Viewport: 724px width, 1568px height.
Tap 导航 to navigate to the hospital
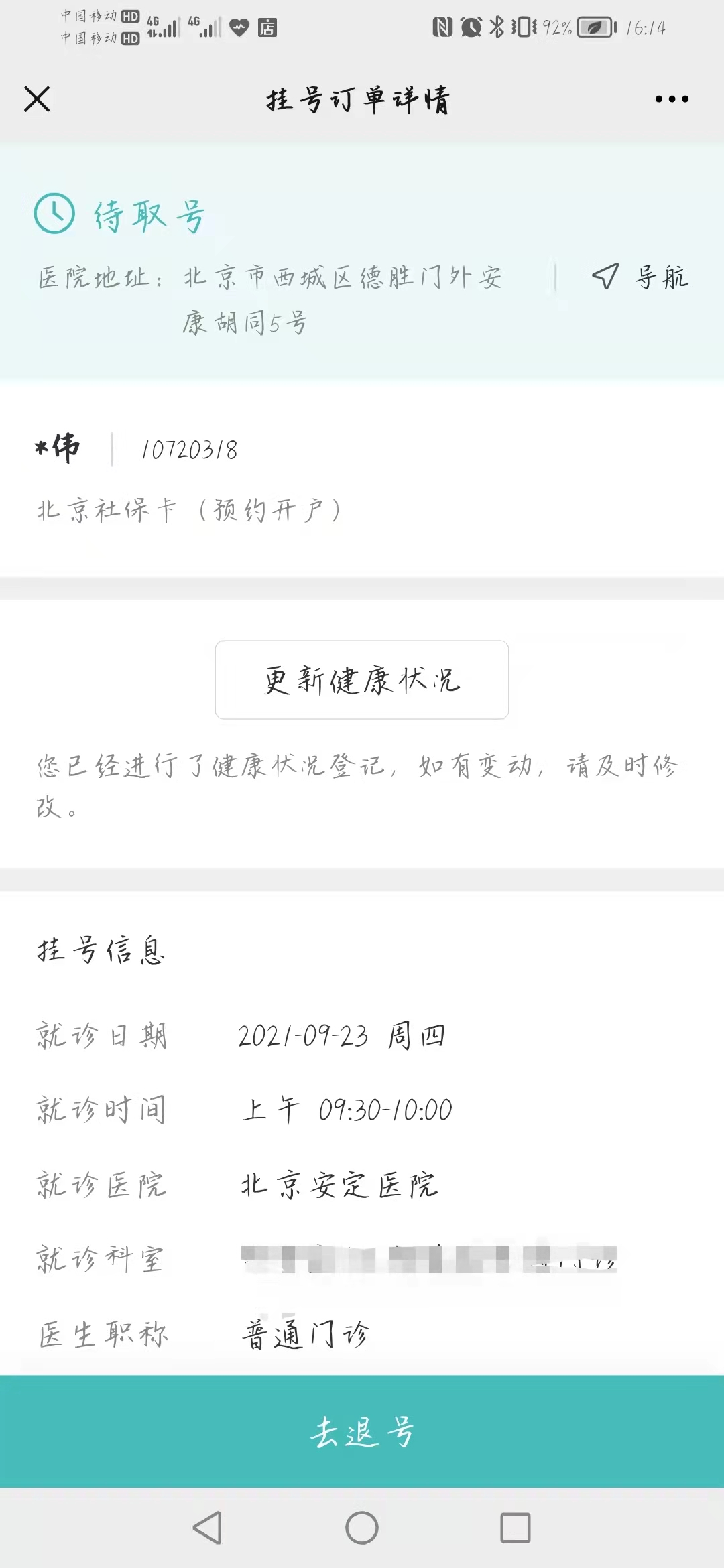click(640, 277)
